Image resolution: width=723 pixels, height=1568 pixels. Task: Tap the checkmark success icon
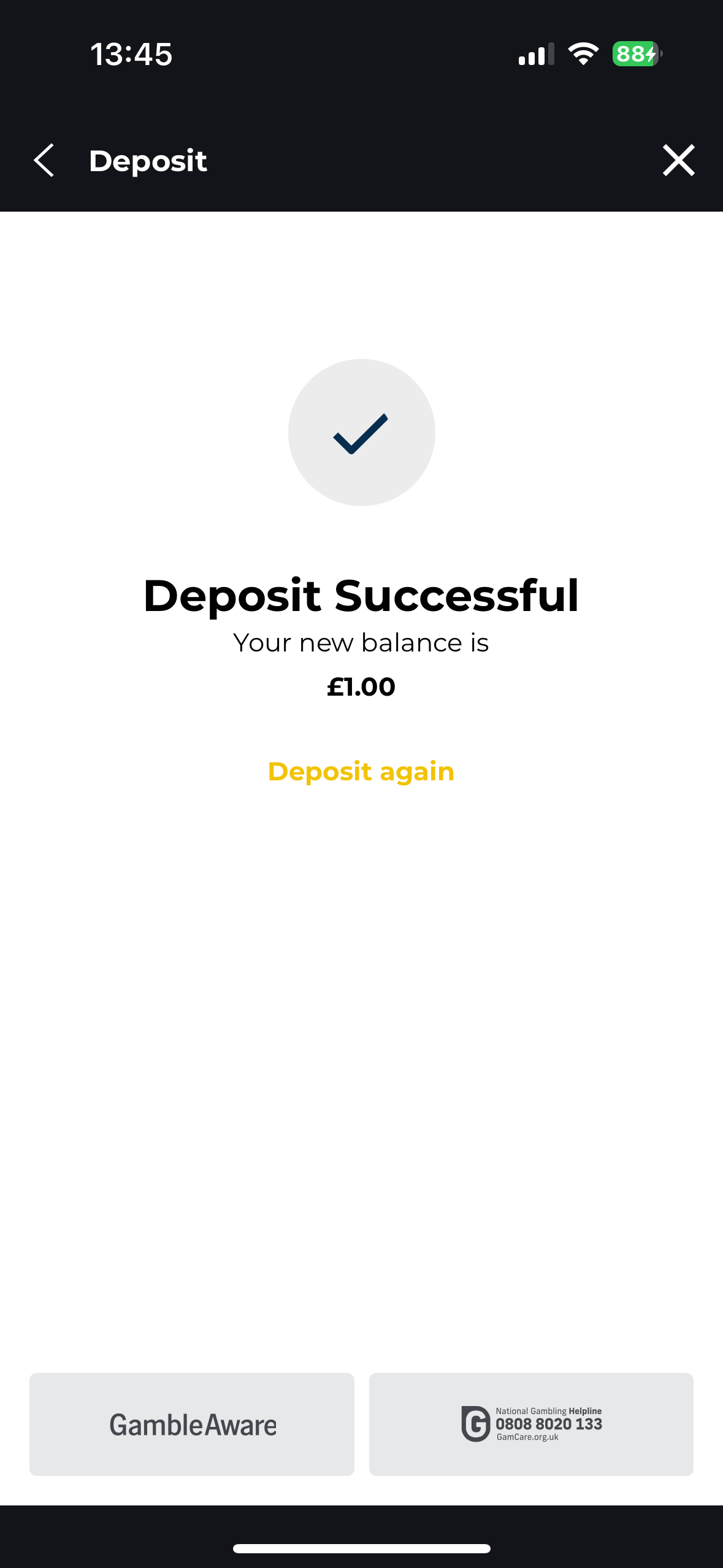[361, 432]
